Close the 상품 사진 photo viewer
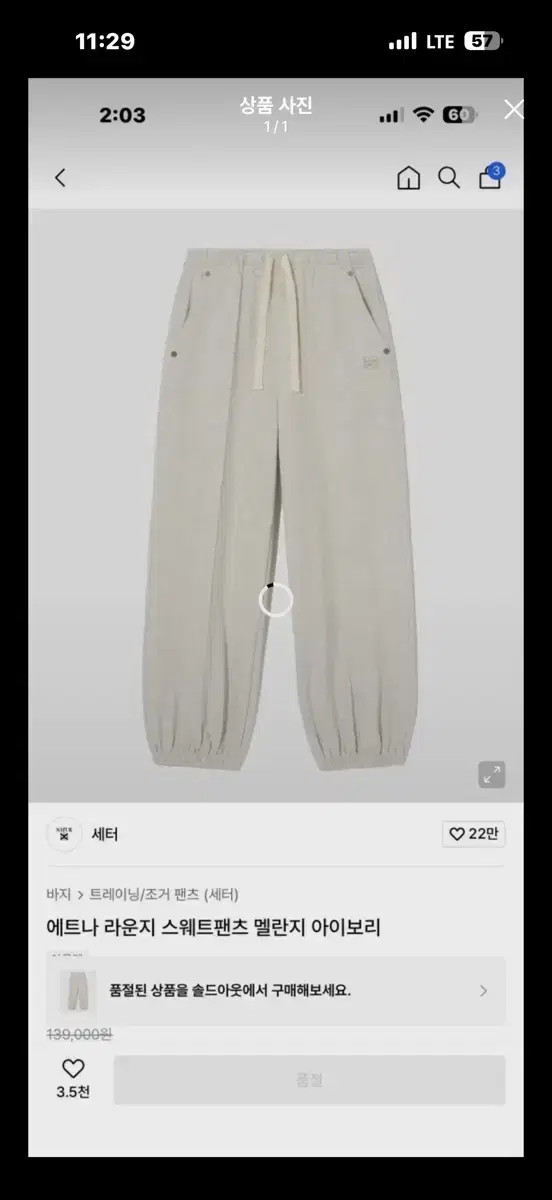 pyautogui.click(x=513, y=110)
